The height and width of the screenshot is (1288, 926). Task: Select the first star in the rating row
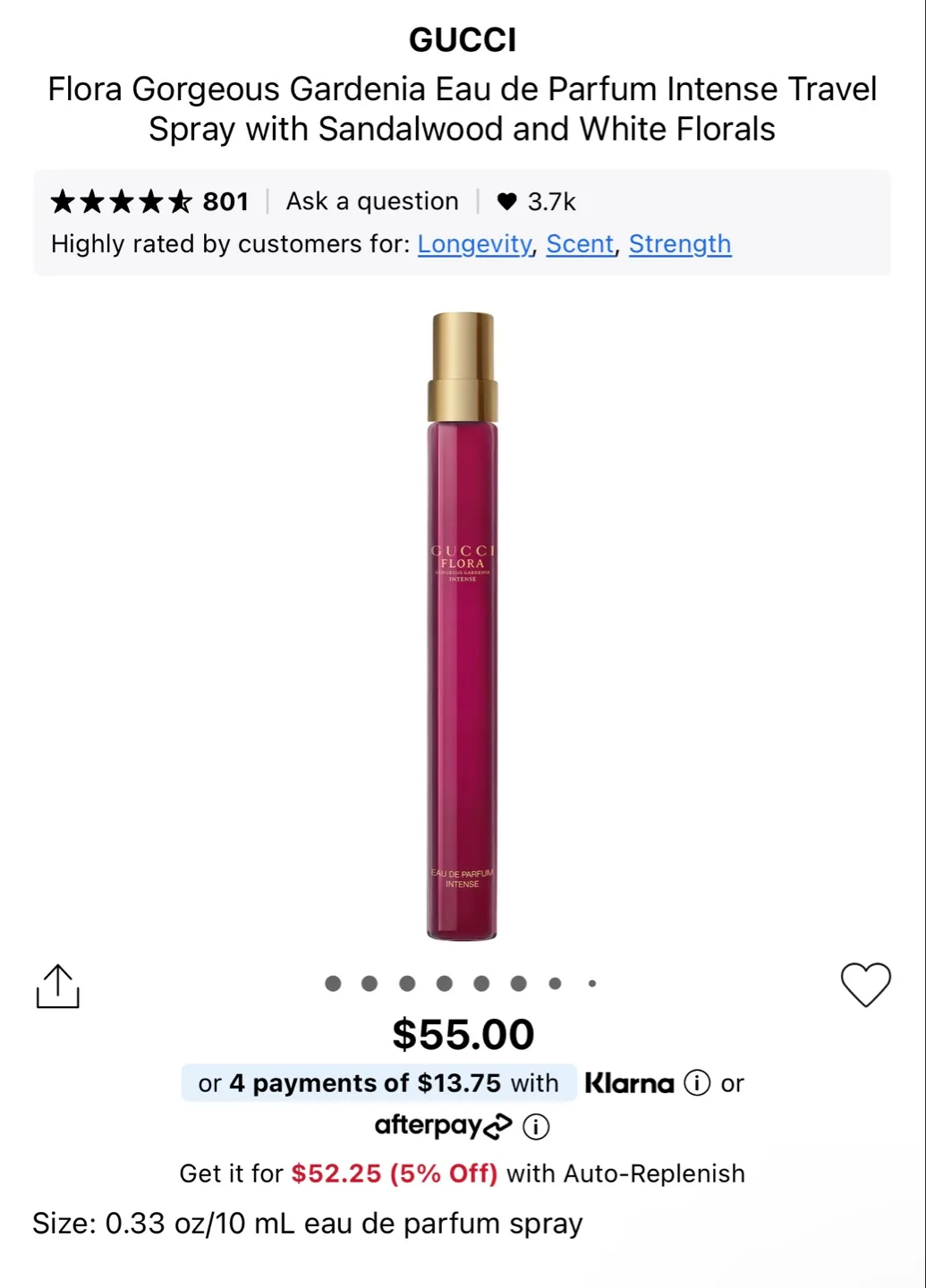coord(63,200)
